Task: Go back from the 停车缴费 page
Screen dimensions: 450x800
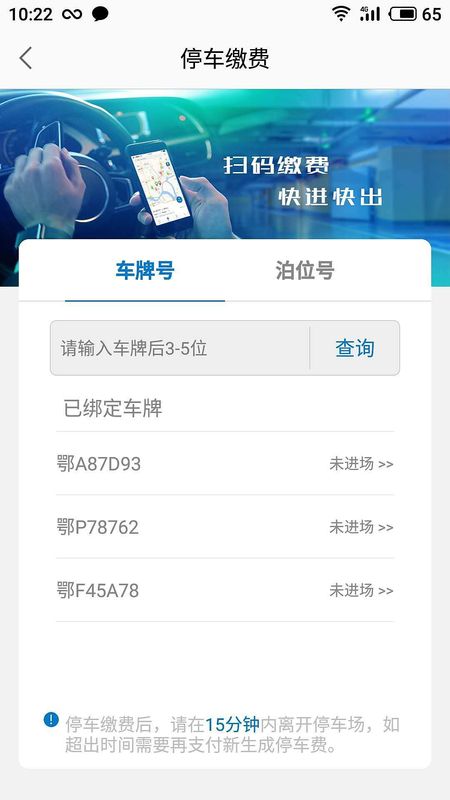Action: pyautogui.click(x=26, y=58)
